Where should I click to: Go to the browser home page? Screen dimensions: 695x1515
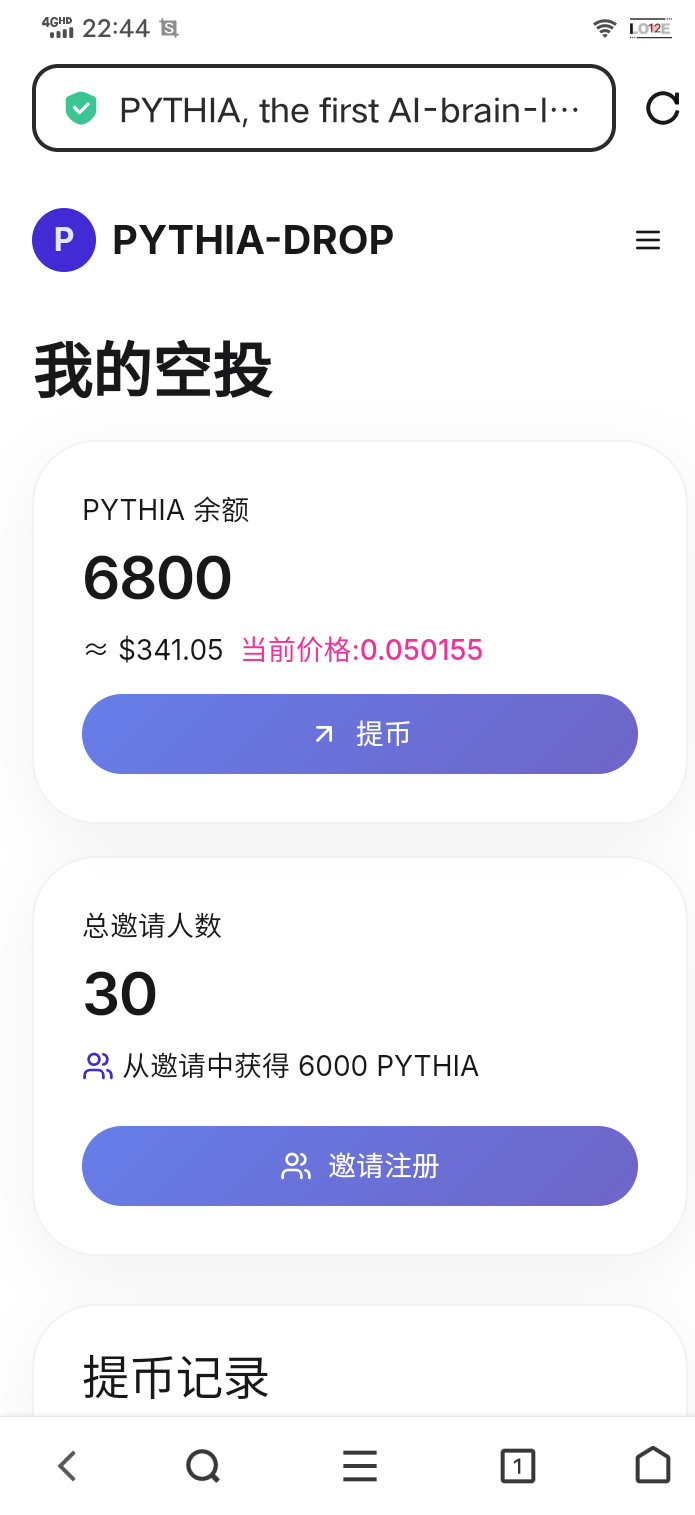coord(652,1466)
